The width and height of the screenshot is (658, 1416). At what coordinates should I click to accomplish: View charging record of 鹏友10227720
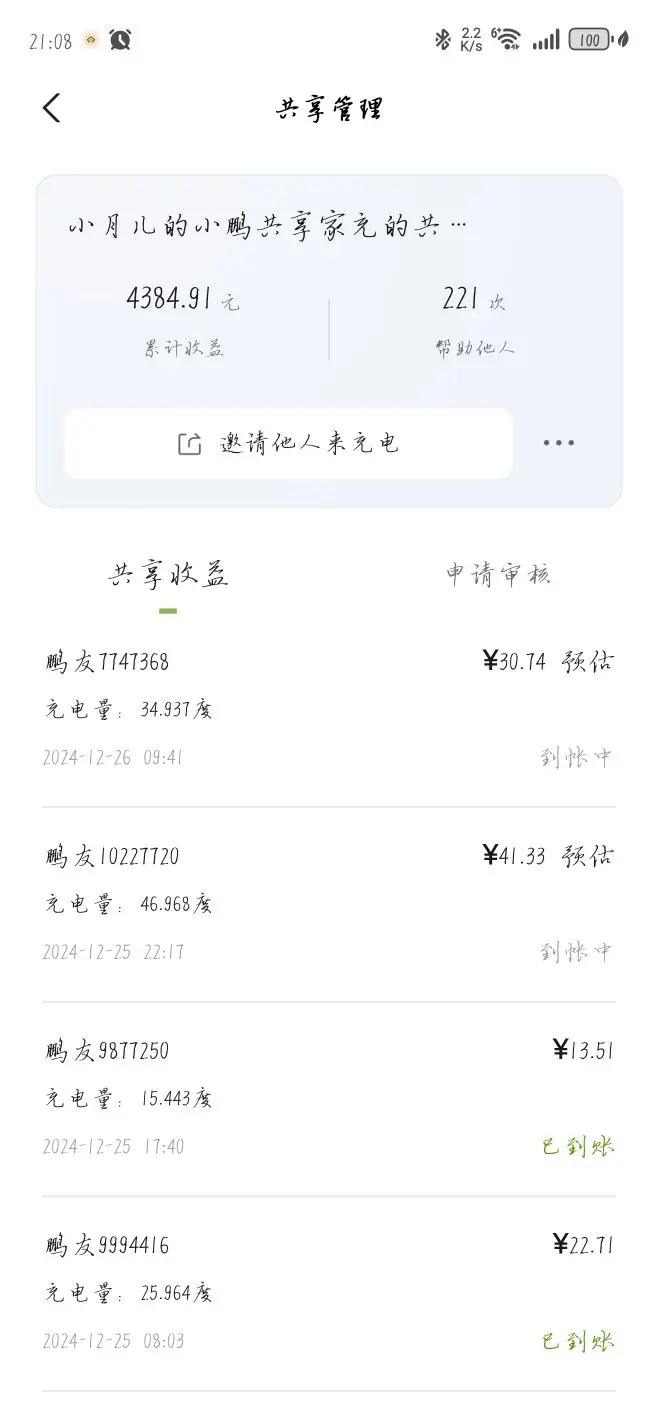click(x=328, y=904)
